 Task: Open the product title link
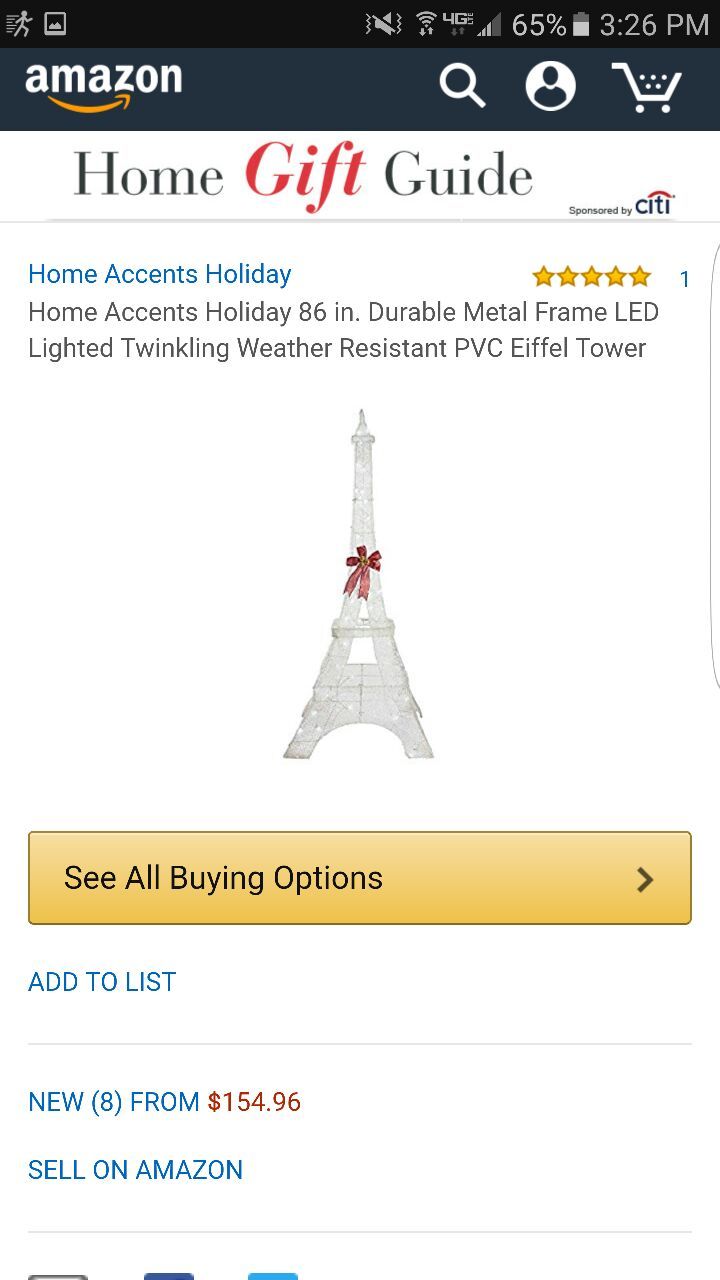(343, 330)
